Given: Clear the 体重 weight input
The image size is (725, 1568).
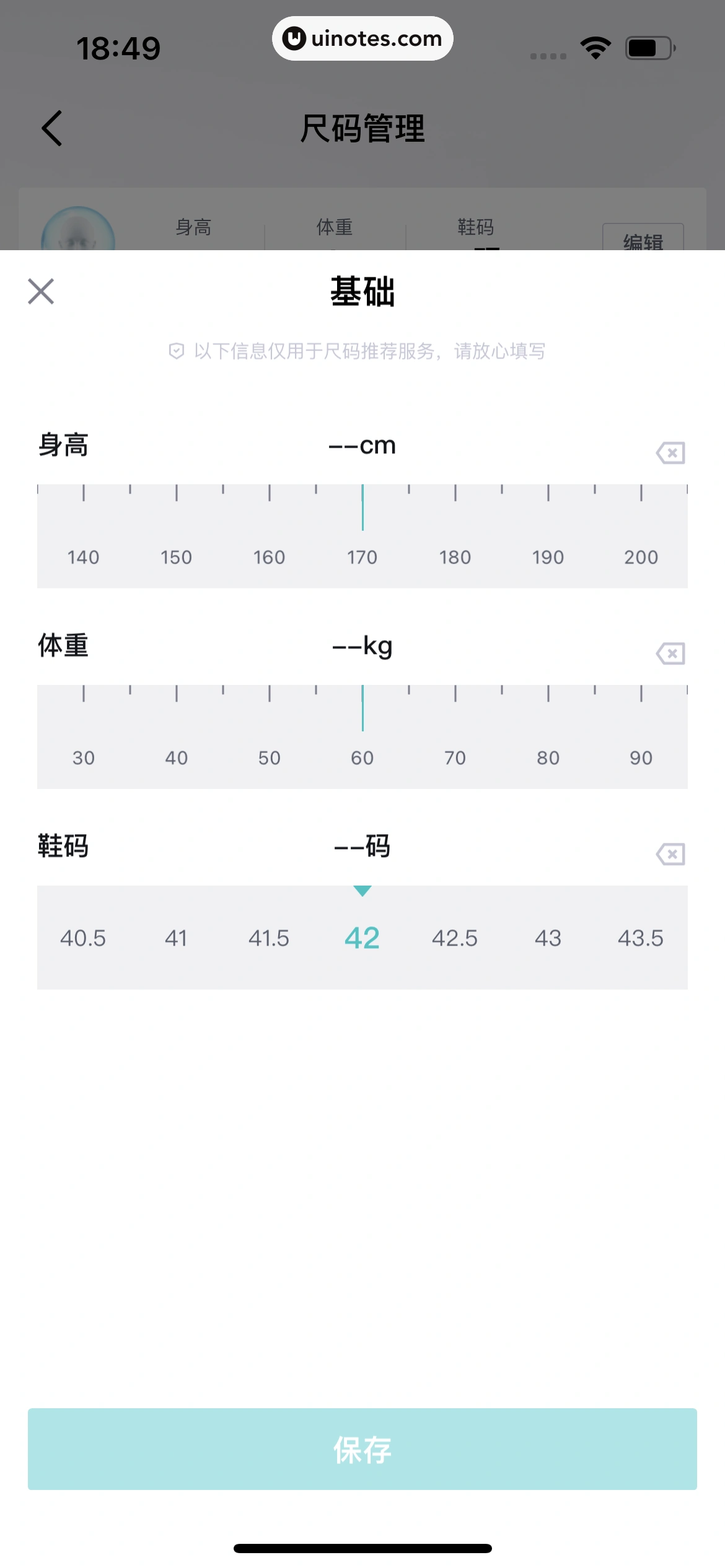Looking at the screenshot, I should pyautogui.click(x=672, y=652).
